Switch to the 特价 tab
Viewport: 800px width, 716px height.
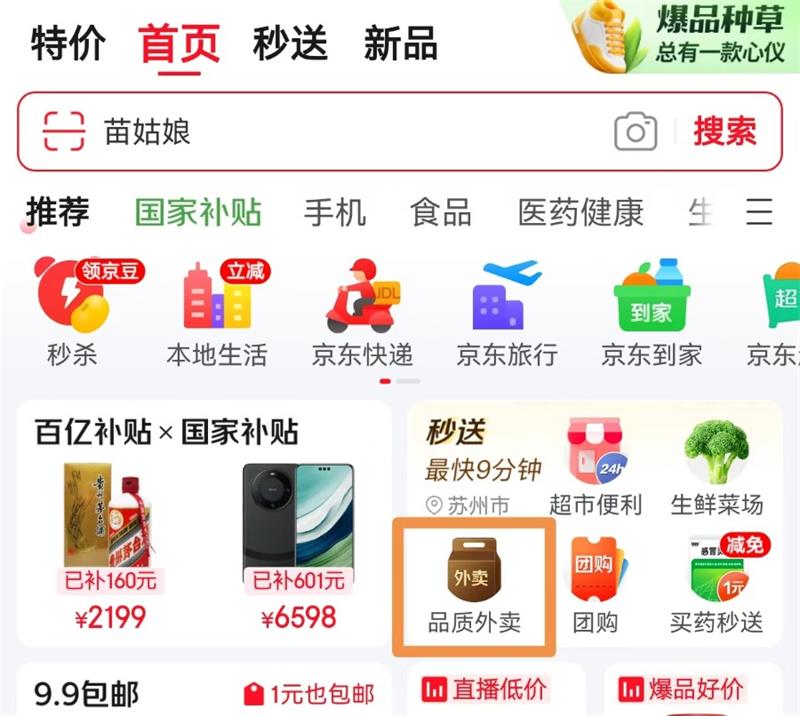69,44
